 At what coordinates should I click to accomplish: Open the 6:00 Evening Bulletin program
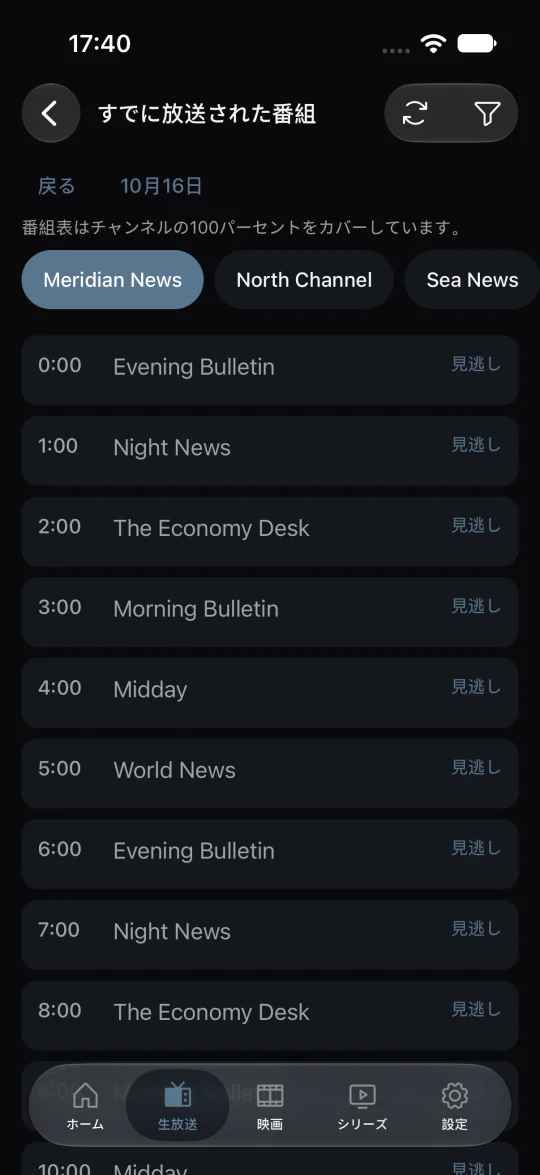[270, 854]
